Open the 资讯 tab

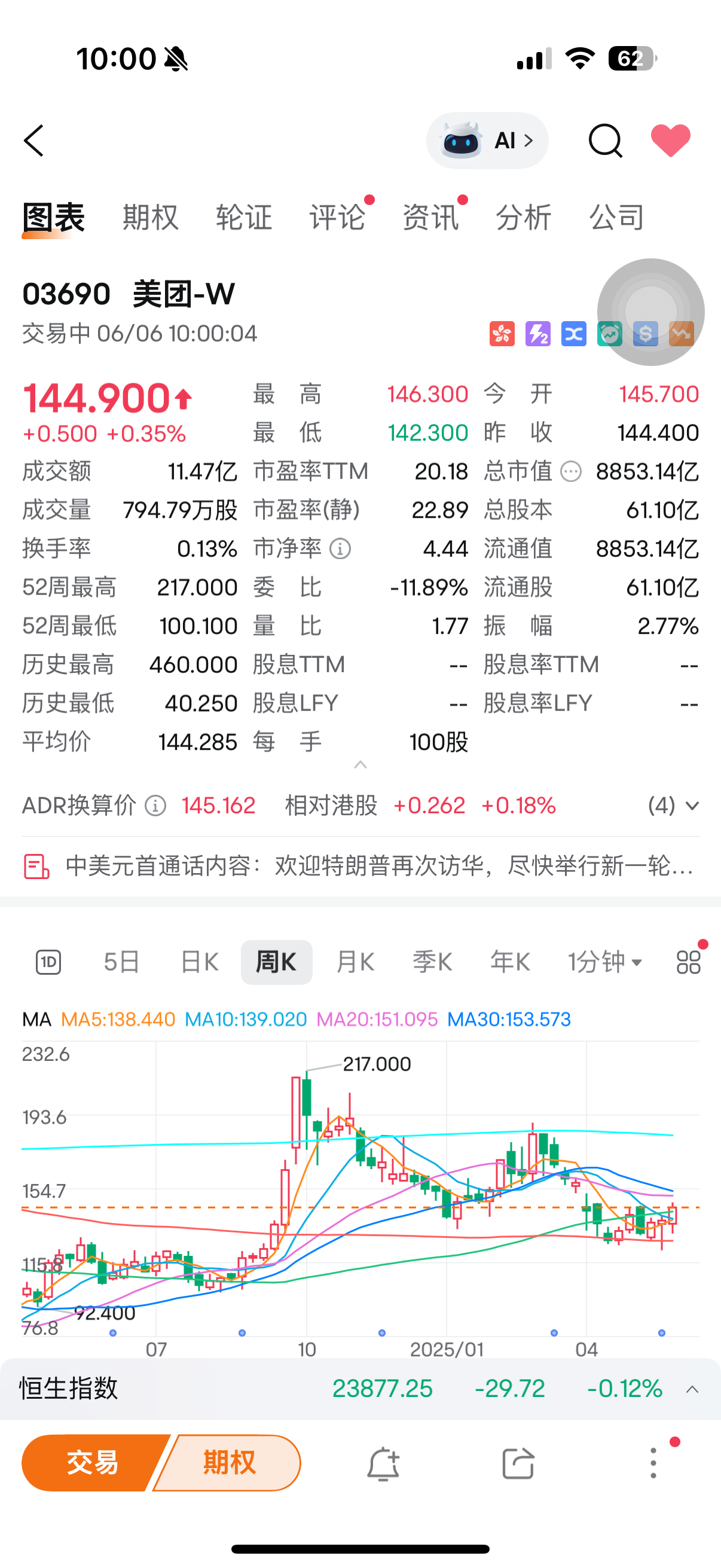(x=430, y=217)
